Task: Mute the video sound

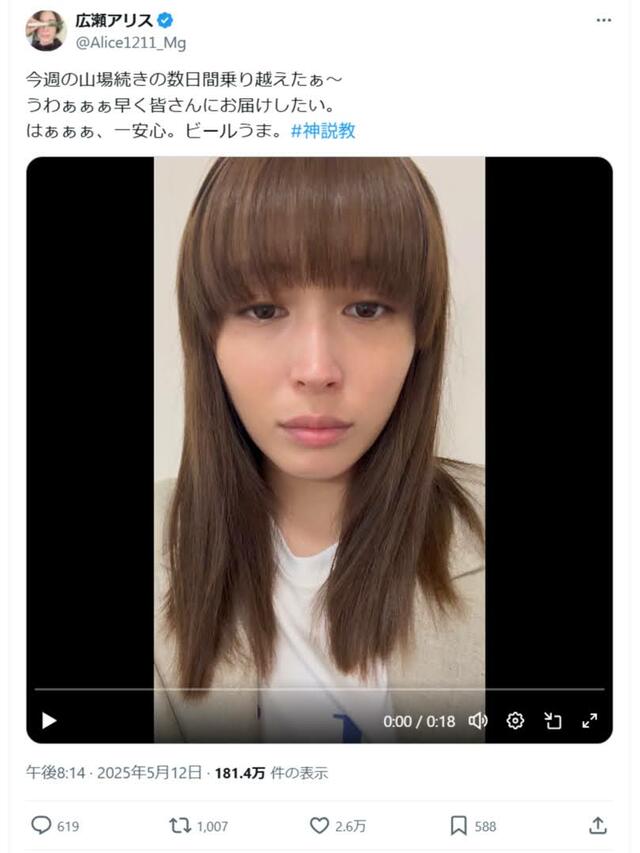Action: pyautogui.click(x=478, y=720)
